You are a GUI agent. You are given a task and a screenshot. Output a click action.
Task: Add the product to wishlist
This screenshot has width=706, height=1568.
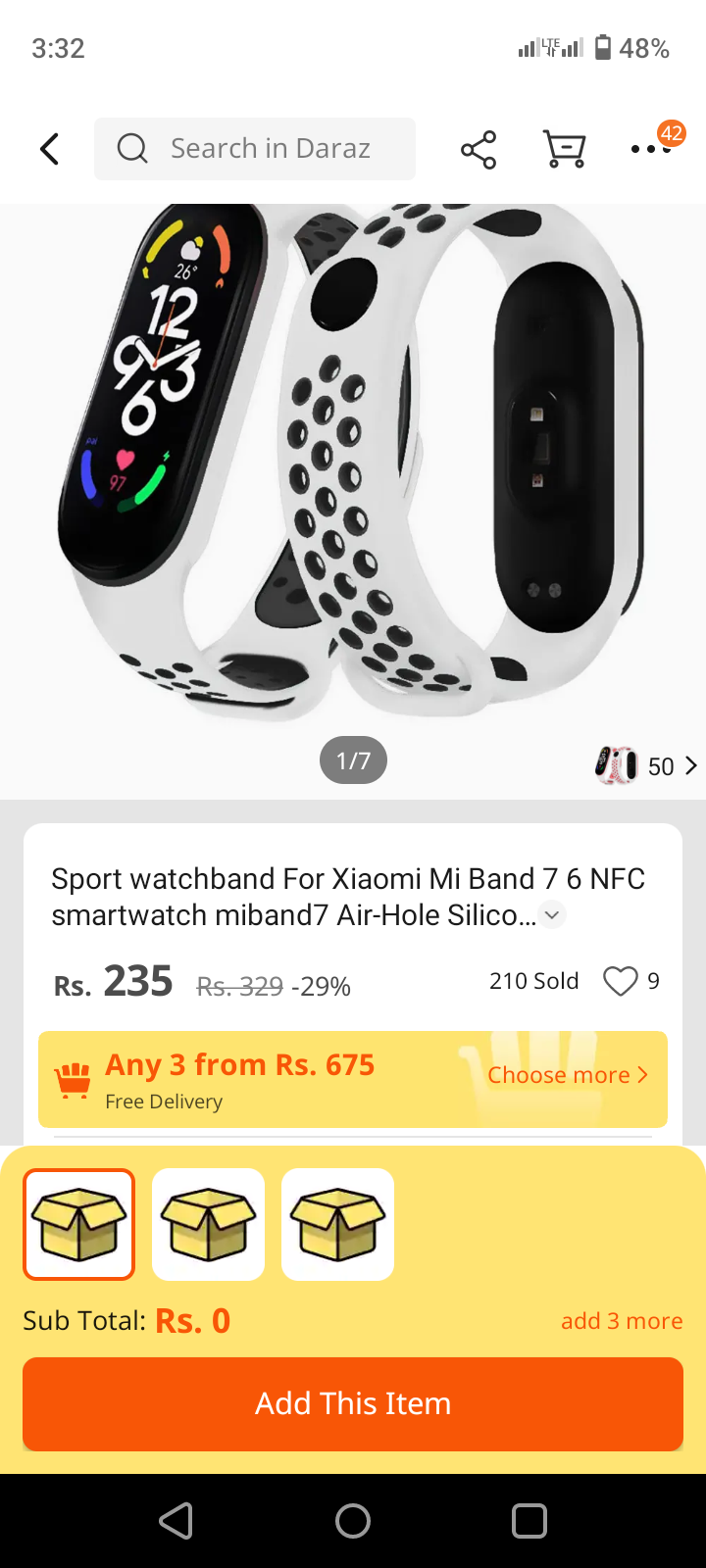pyautogui.click(x=621, y=981)
